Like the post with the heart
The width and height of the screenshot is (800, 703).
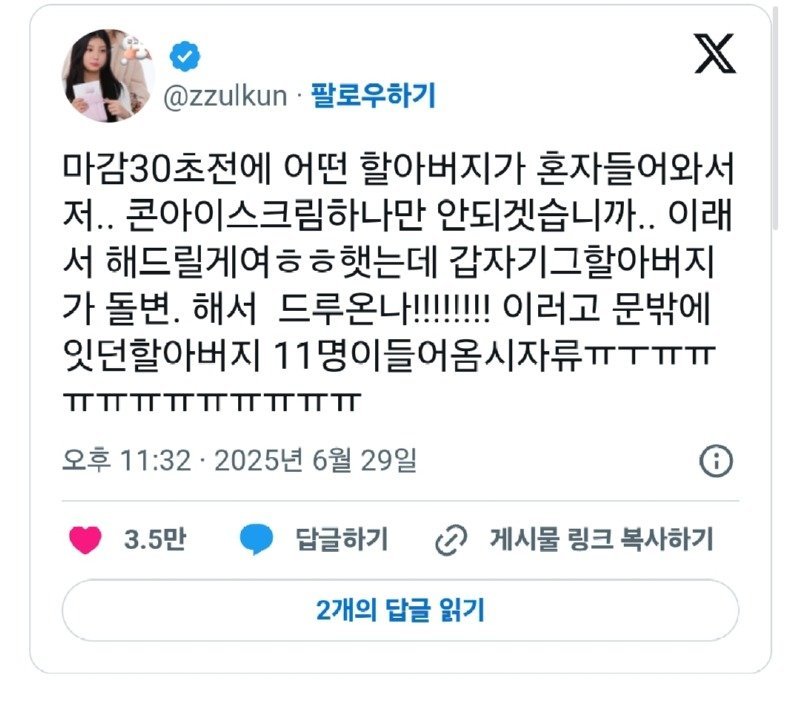point(86,540)
